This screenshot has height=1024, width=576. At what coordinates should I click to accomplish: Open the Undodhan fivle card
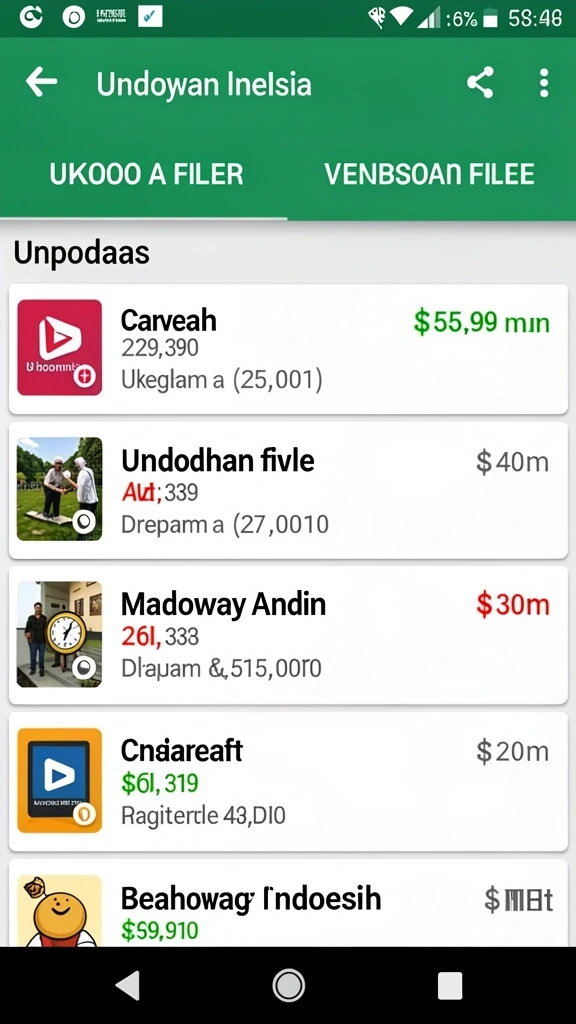(288, 490)
